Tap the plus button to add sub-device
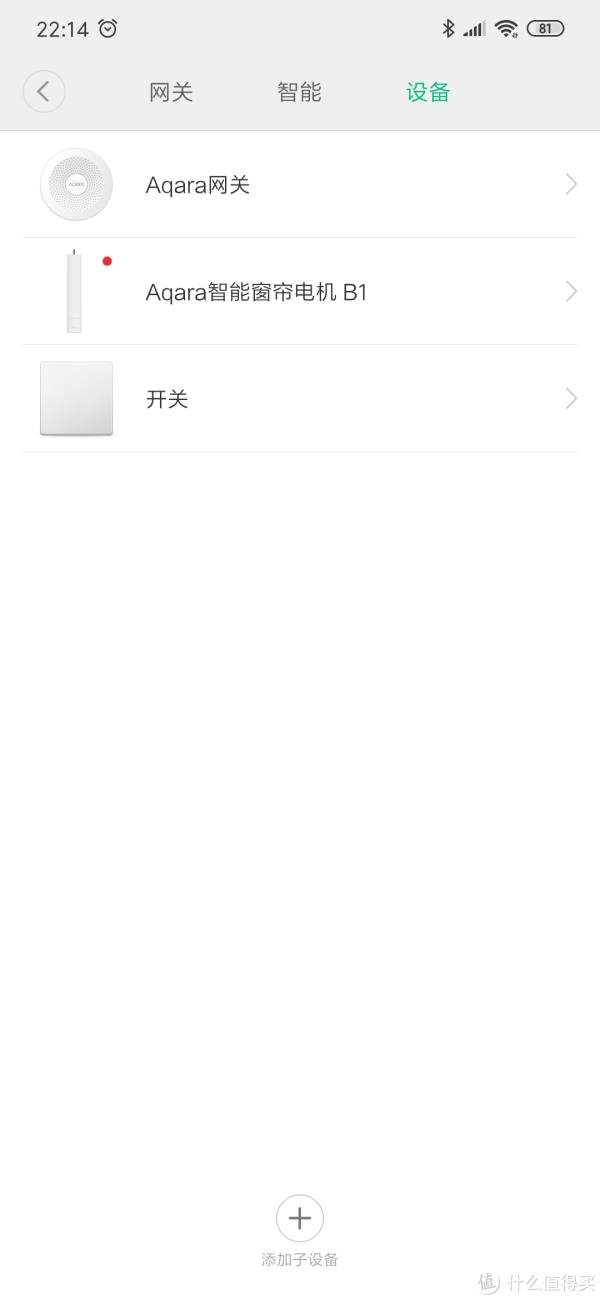 (x=300, y=1219)
